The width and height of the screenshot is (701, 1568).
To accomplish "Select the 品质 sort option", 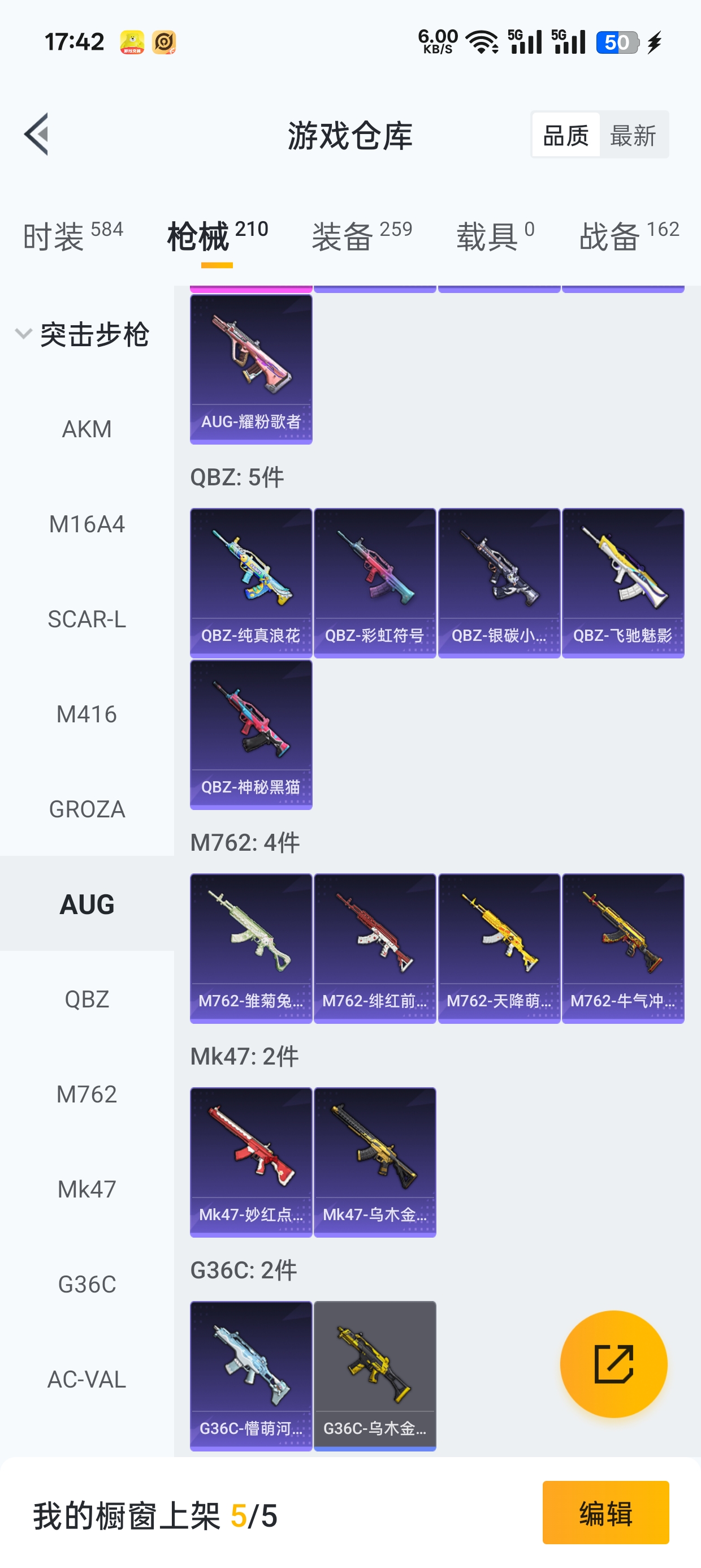I will pos(565,135).
